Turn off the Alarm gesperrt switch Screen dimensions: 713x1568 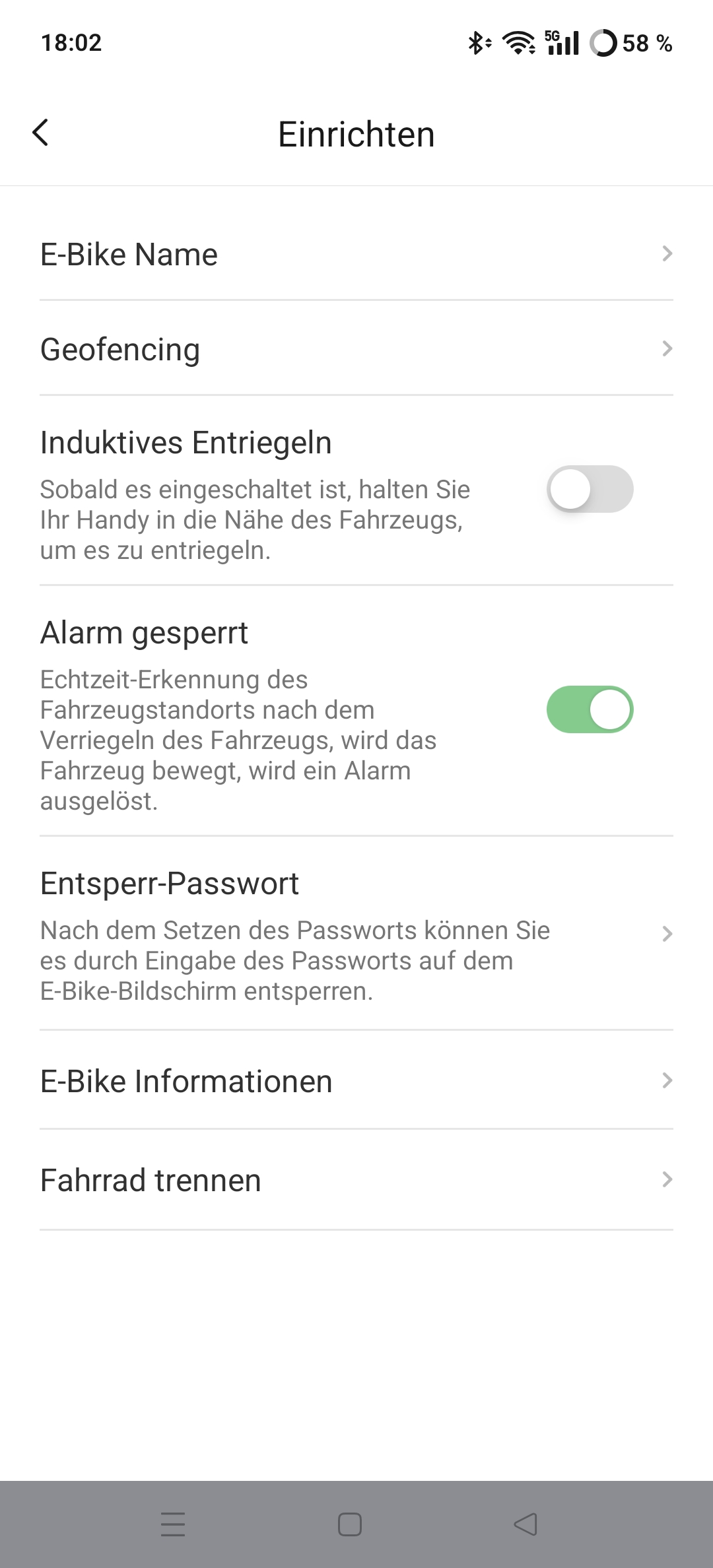click(590, 709)
